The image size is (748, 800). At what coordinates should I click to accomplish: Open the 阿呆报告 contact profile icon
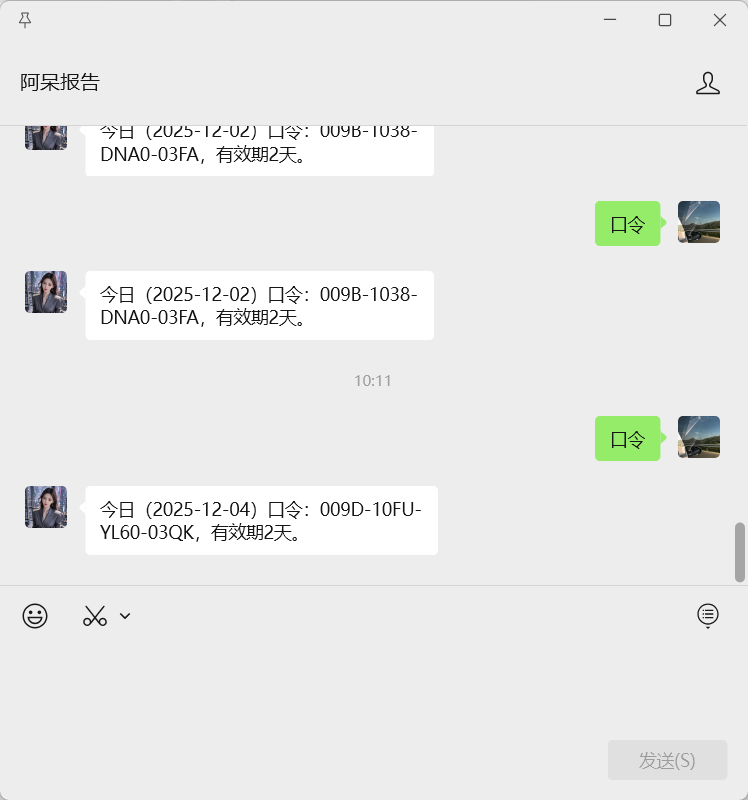[707, 83]
